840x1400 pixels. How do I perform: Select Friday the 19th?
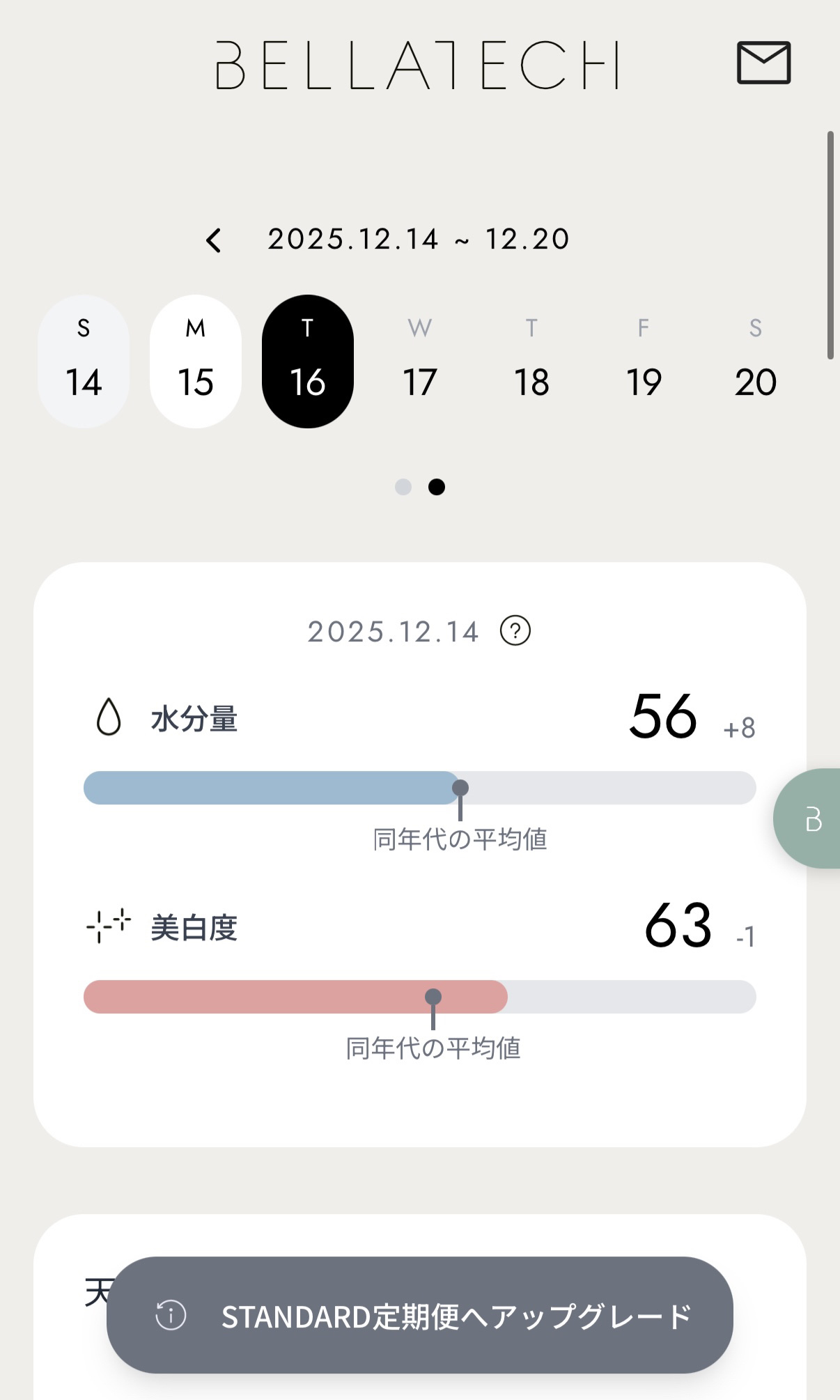(644, 361)
